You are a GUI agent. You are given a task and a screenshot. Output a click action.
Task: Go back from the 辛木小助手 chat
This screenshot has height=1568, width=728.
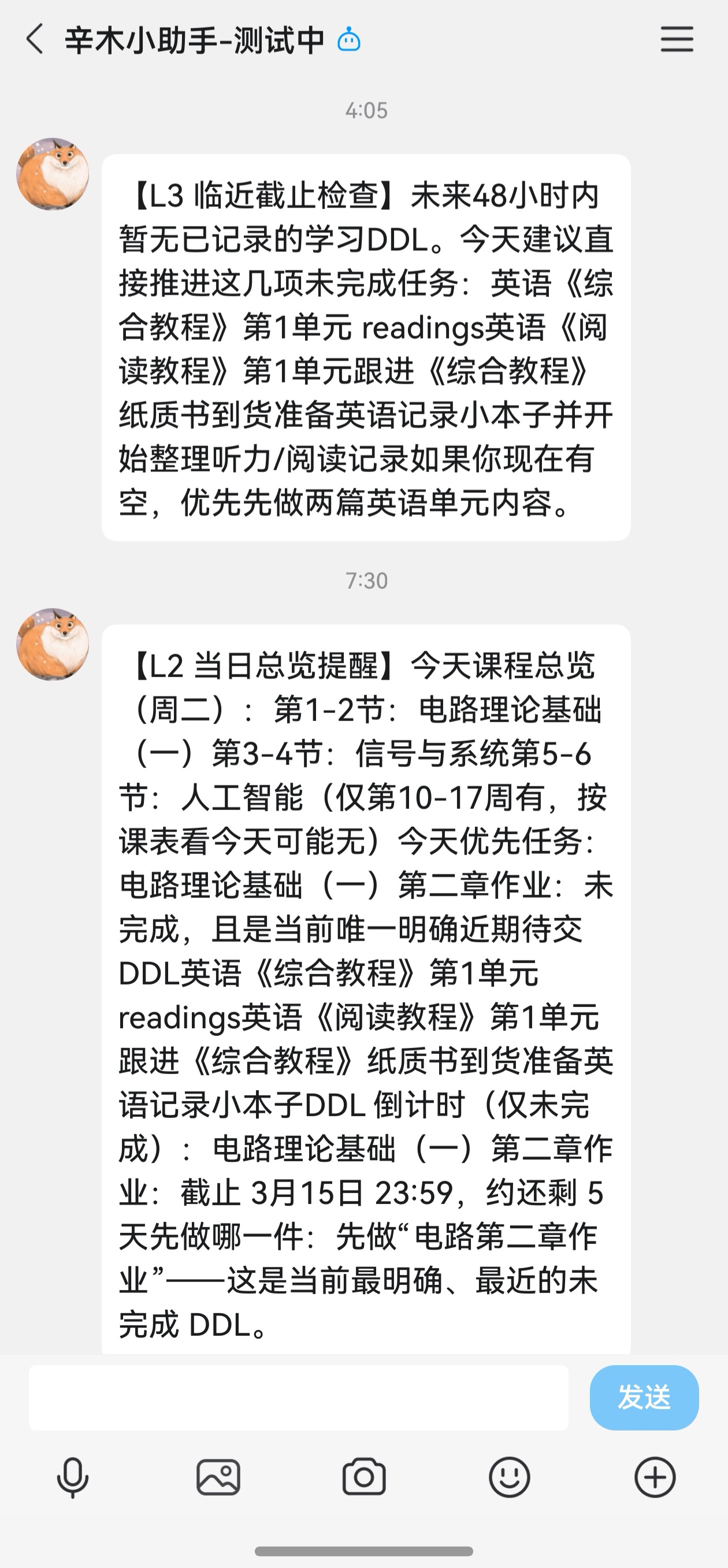pos(35,39)
